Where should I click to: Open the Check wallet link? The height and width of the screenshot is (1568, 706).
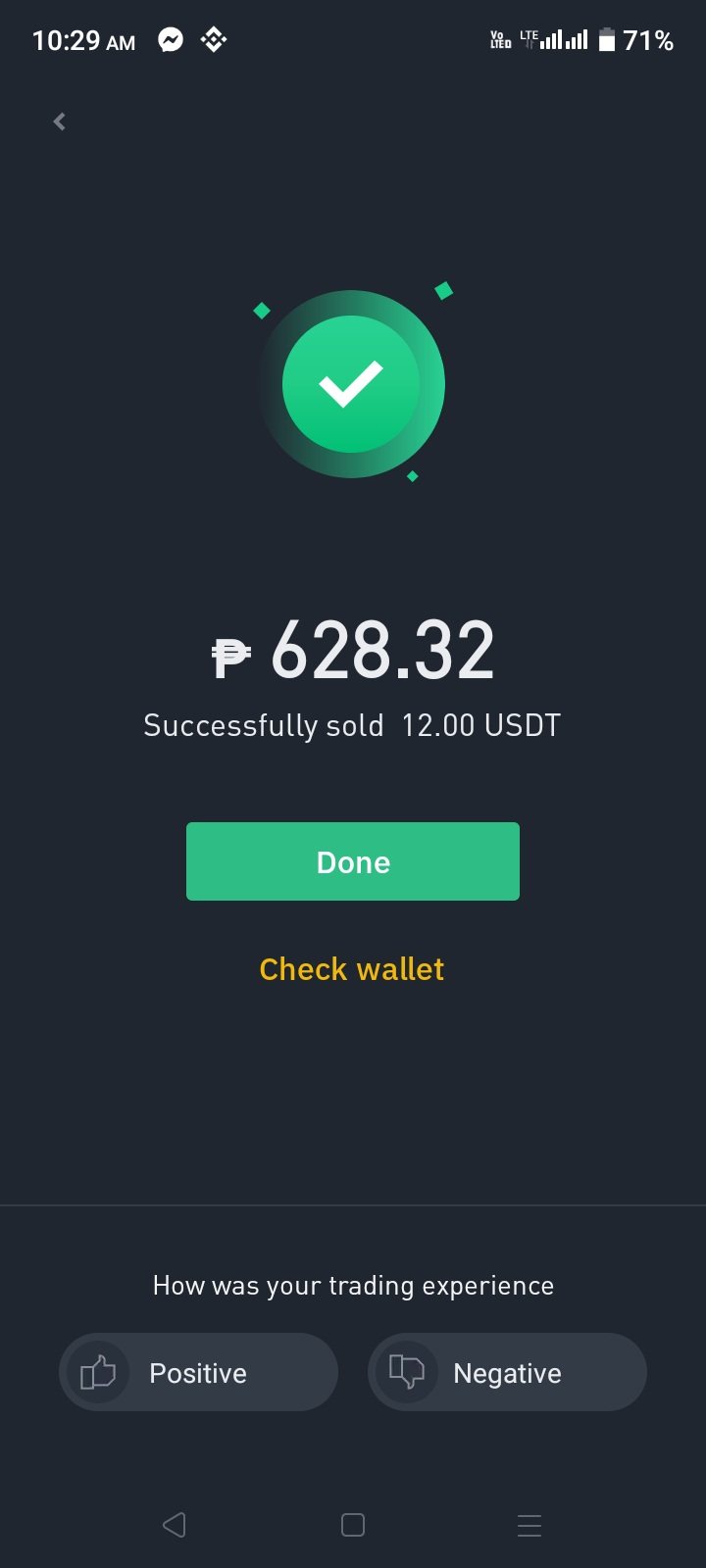pyautogui.click(x=351, y=969)
